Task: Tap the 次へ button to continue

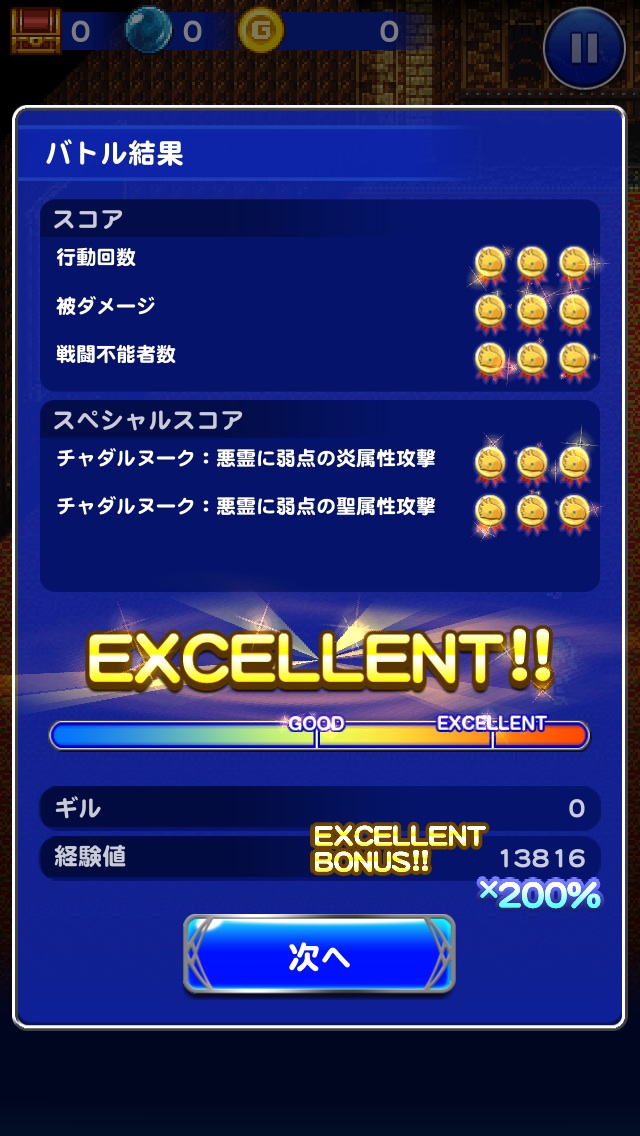Action: coord(319,955)
